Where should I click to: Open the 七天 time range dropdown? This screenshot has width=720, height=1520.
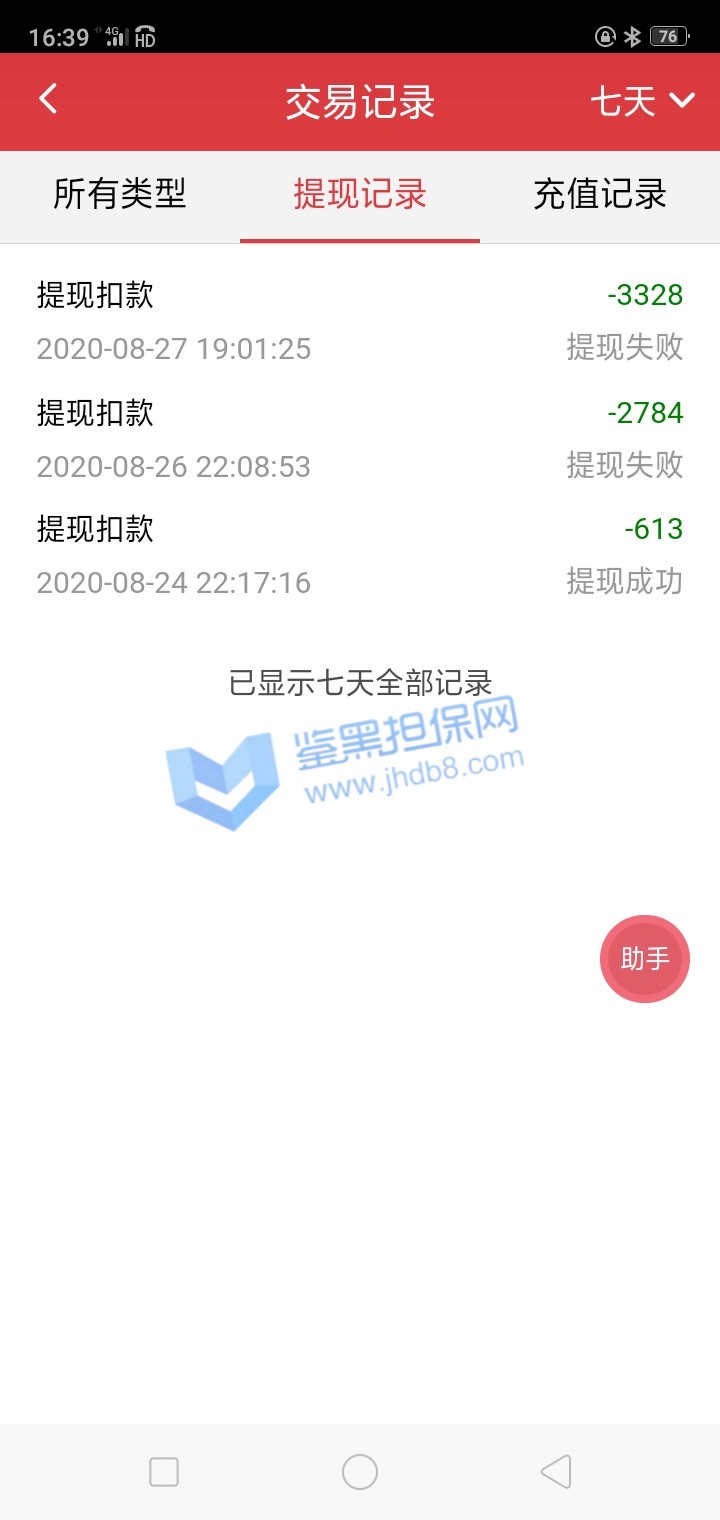642,101
